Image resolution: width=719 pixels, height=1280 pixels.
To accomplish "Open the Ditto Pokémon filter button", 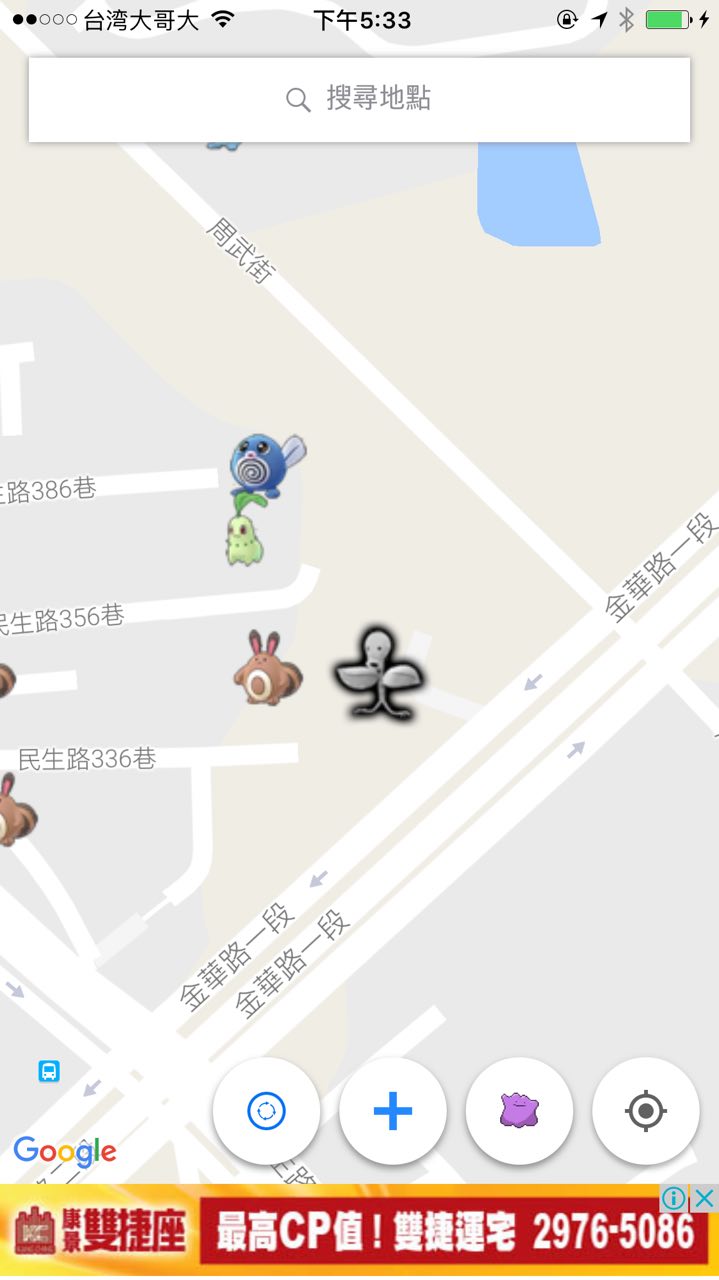I will pos(519,1111).
